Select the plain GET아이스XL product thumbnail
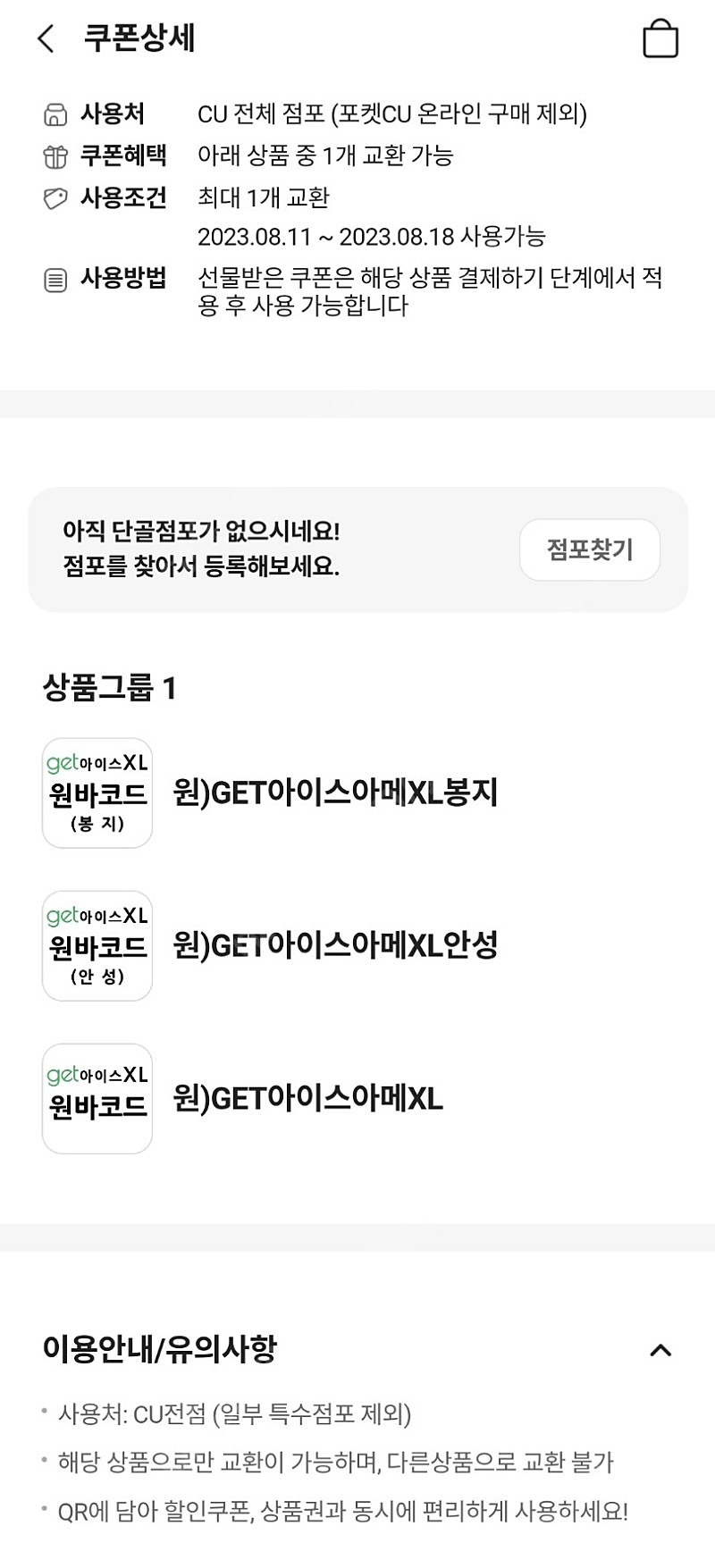Viewport: 715px width, 1568px height. [97, 1098]
